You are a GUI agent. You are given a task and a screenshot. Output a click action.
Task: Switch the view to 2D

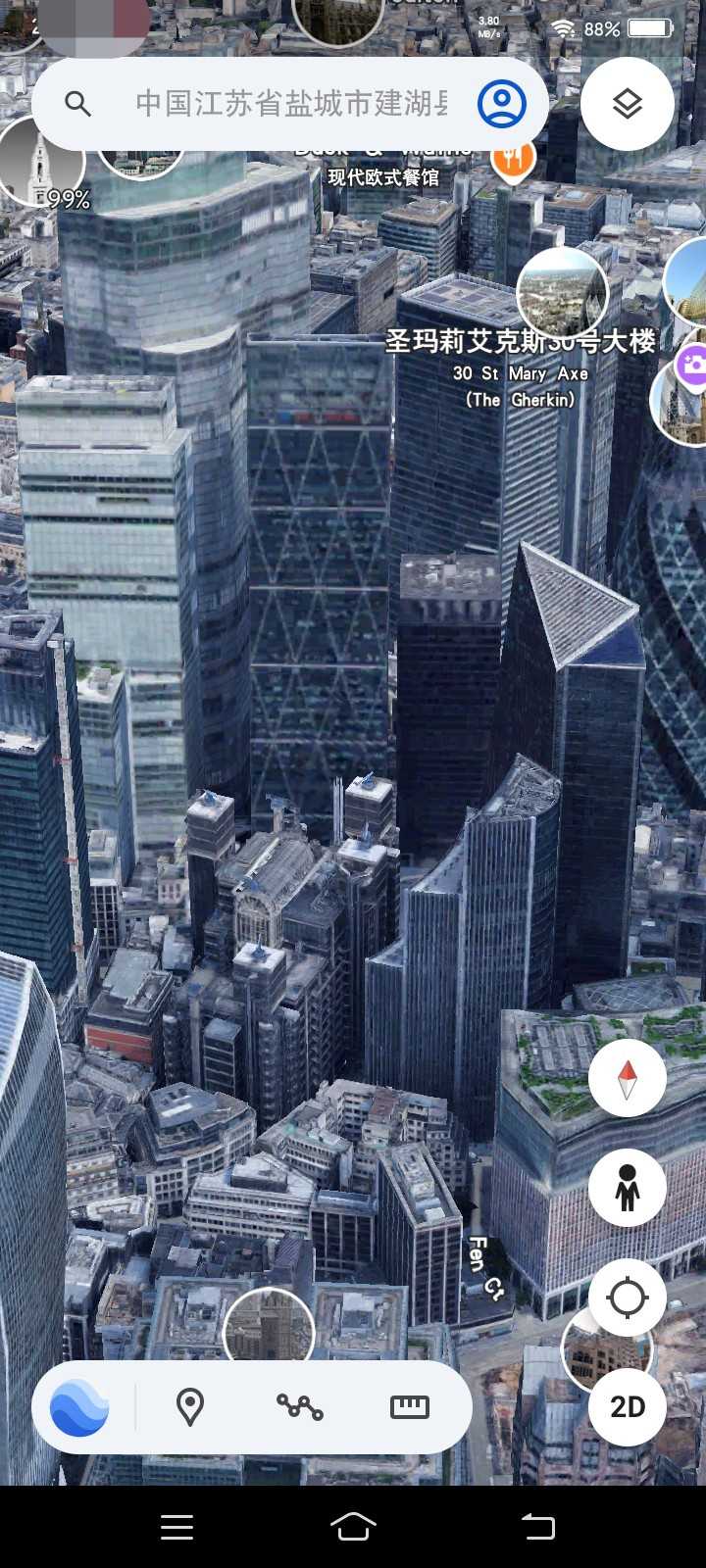[628, 1407]
